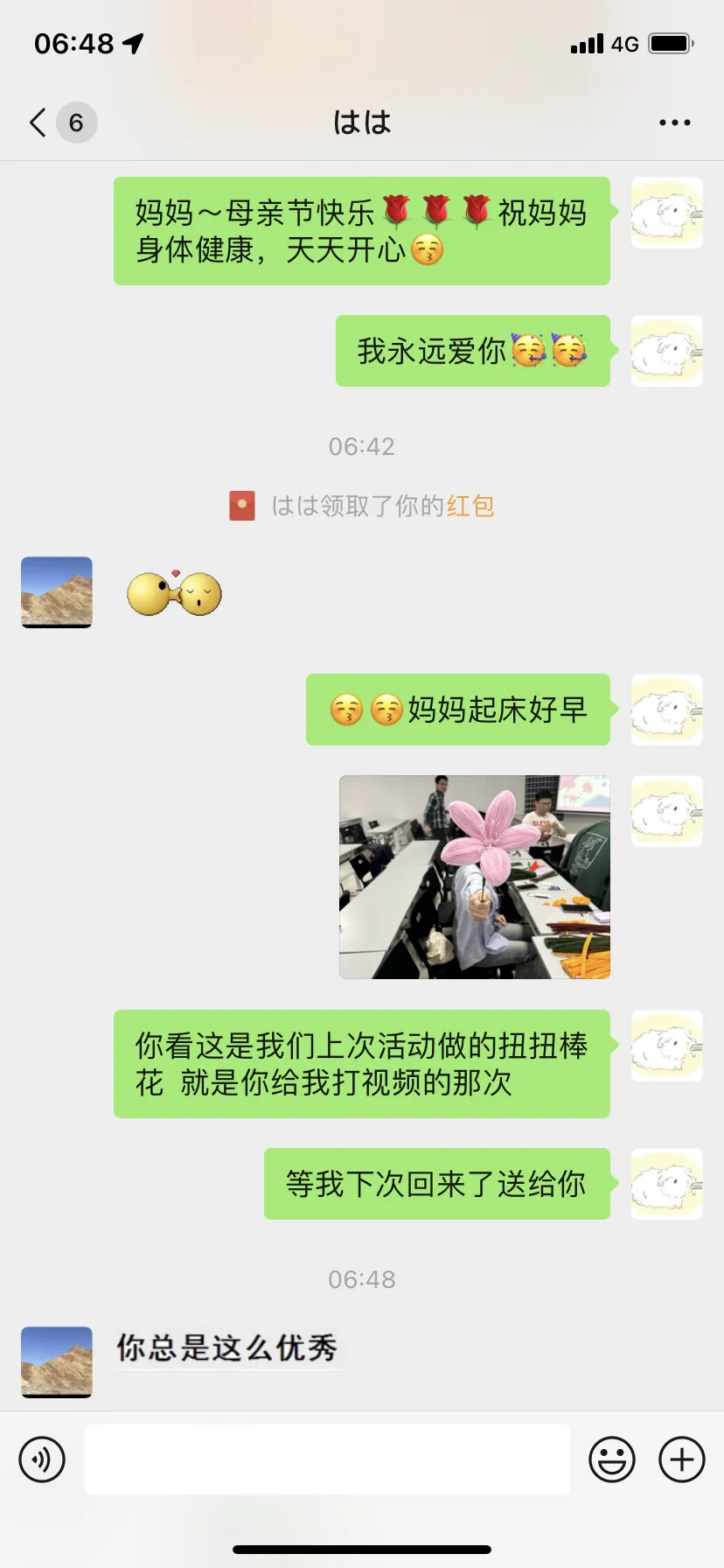
Task: Open the 红包 red packet link
Action: [470, 507]
